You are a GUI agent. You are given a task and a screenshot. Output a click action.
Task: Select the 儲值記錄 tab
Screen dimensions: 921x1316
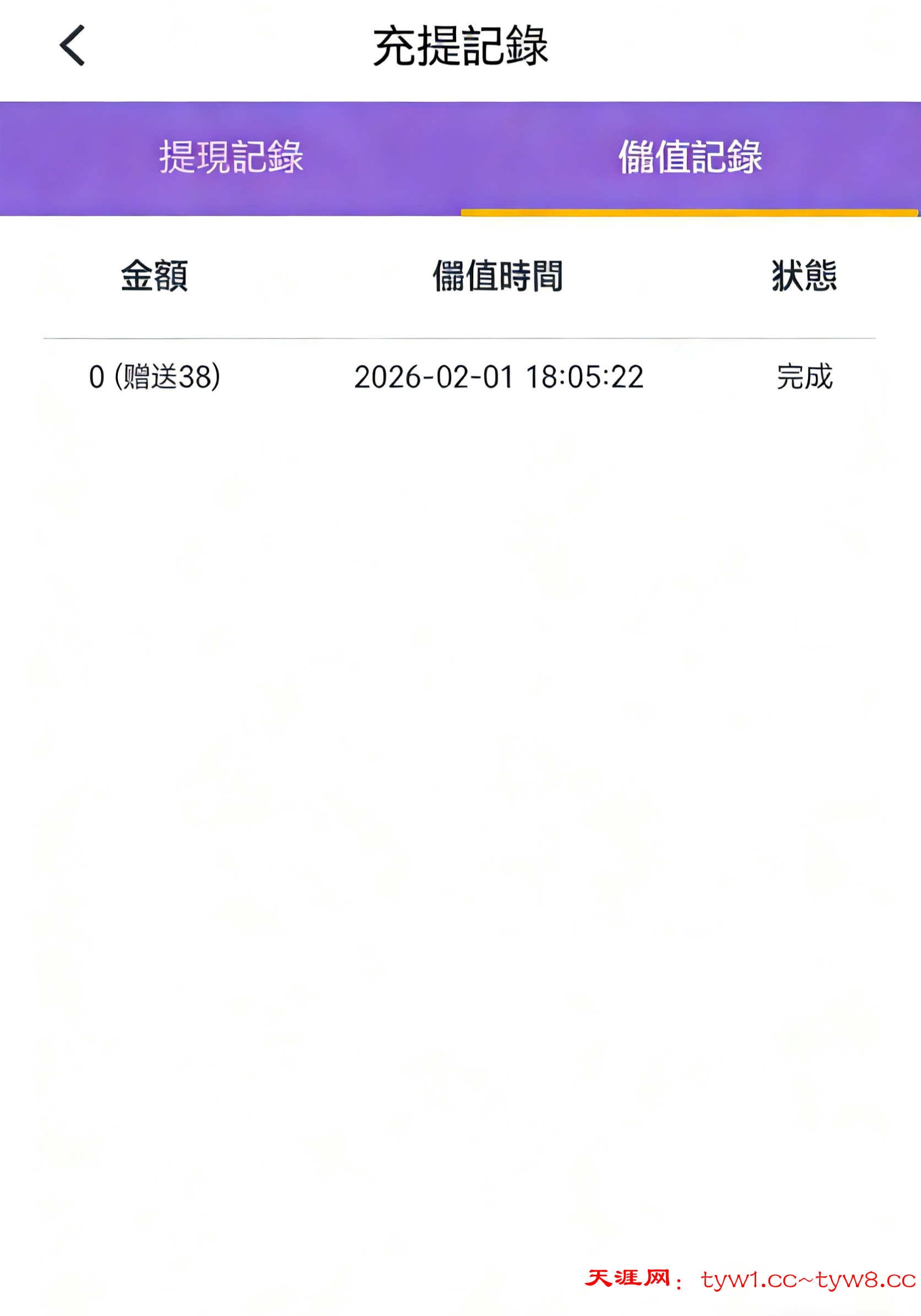point(690,157)
